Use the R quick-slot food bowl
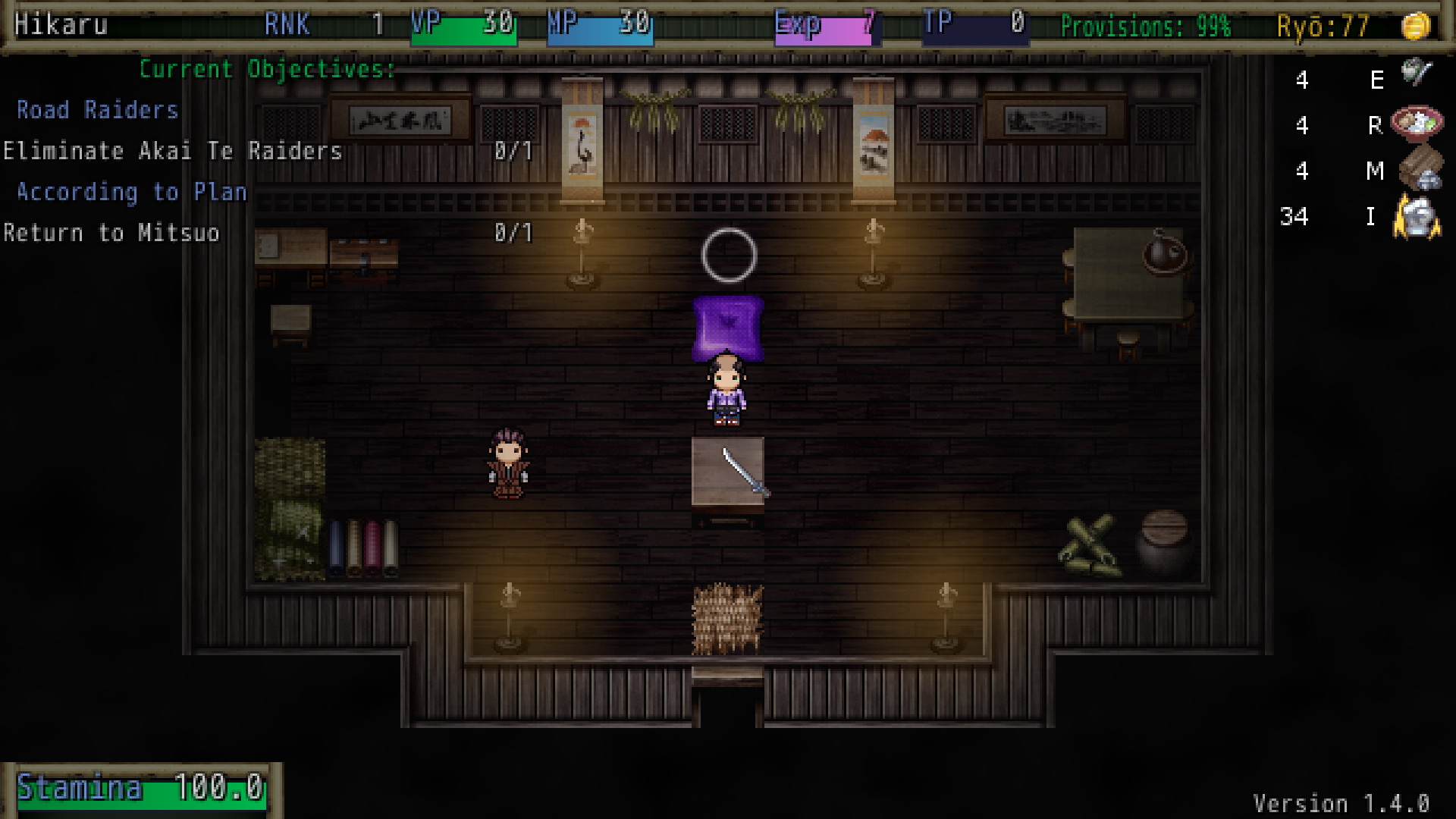Viewport: 1456px width, 819px height. (1417, 124)
